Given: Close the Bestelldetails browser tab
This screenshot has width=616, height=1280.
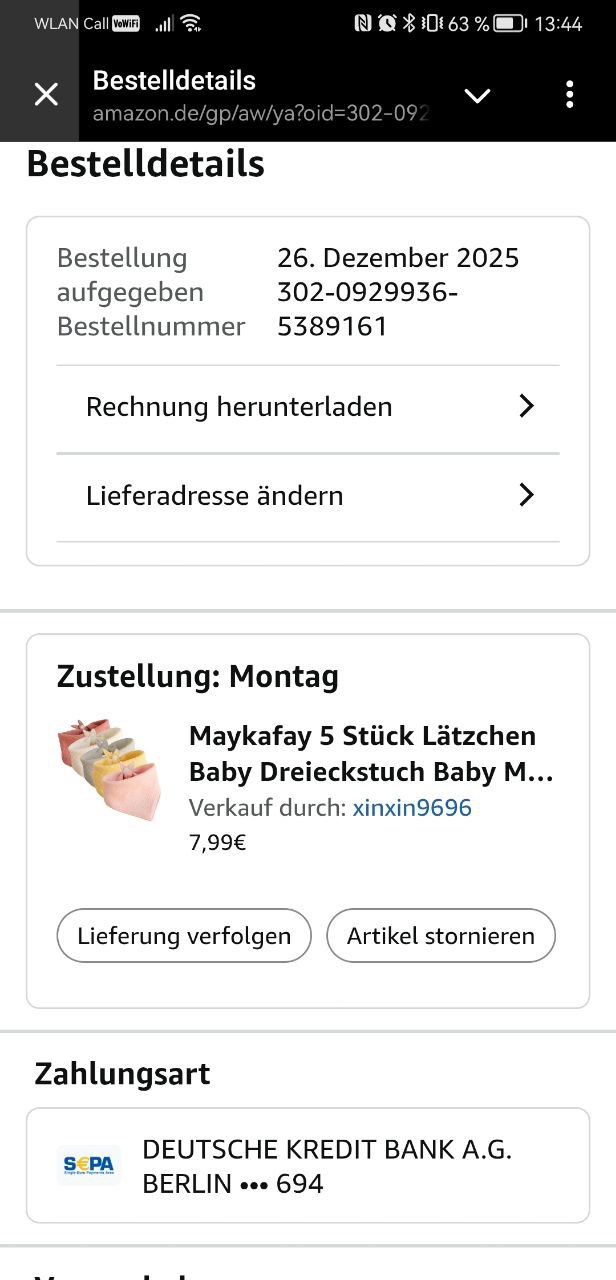Looking at the screenshot, I should [46, 95].
